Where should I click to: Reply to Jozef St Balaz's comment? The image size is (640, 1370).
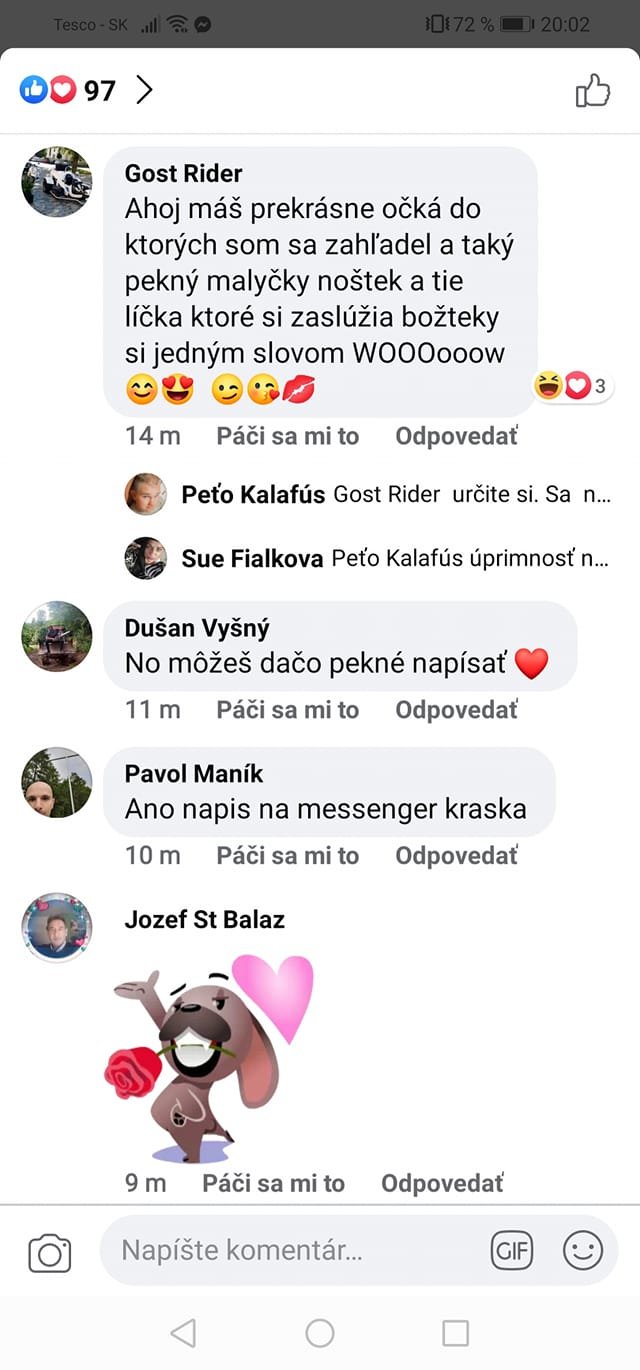(x=442, y=1183)
